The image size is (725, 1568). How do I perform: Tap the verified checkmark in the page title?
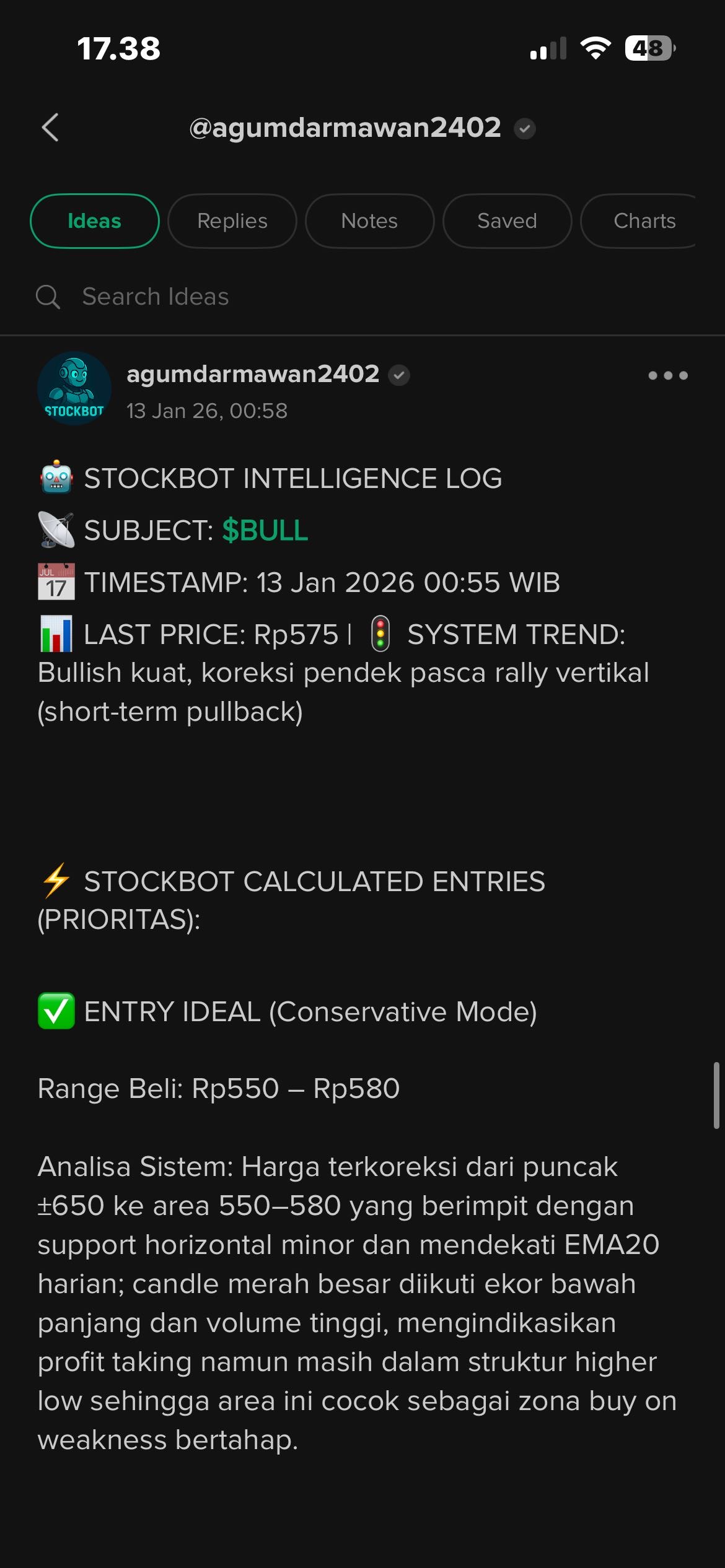coord(525,128)
